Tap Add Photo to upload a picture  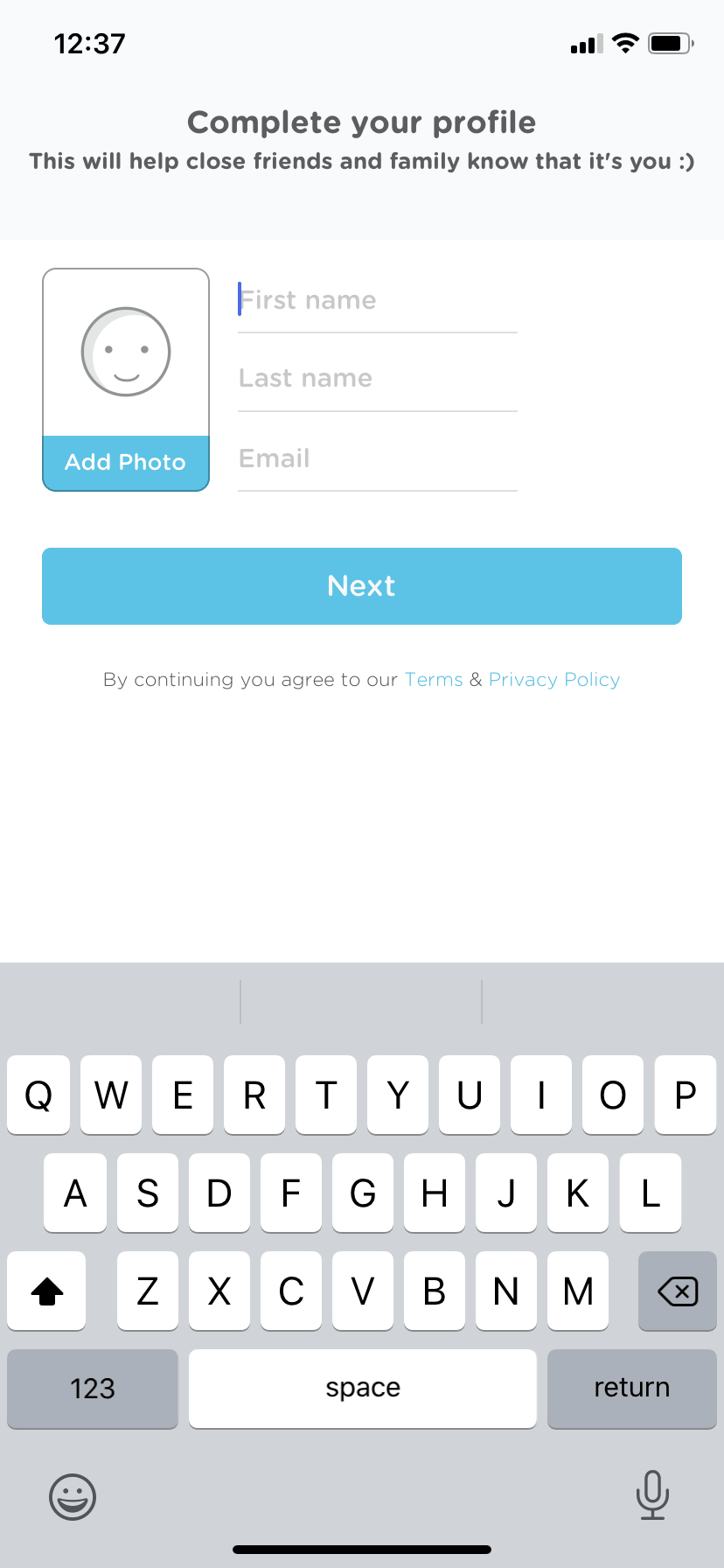(126, 462)
